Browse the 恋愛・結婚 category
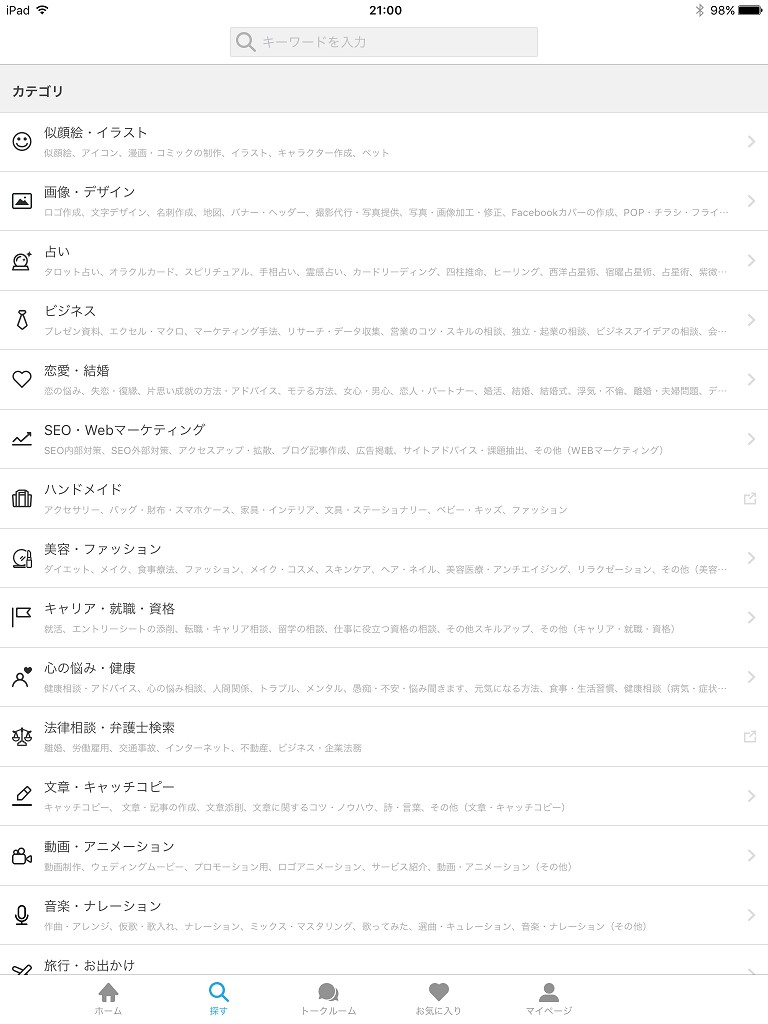 click(x=384, y=379)
